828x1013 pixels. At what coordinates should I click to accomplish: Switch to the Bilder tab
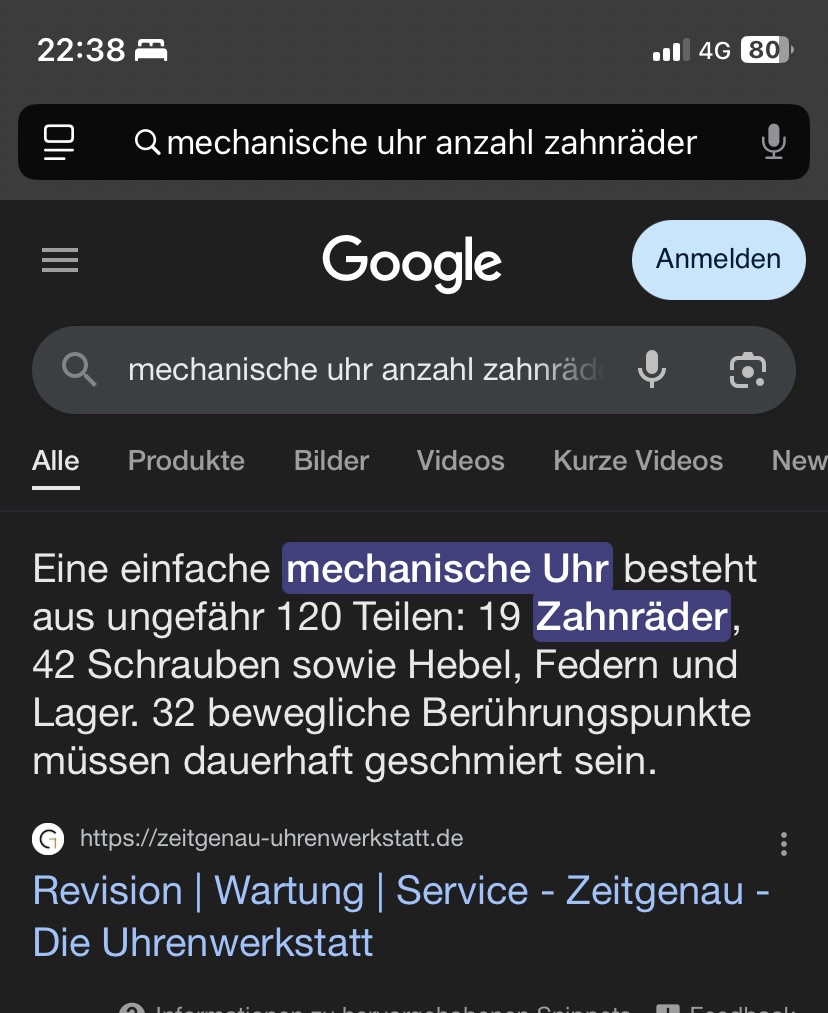pyautogui.click(x=331, y=461)
